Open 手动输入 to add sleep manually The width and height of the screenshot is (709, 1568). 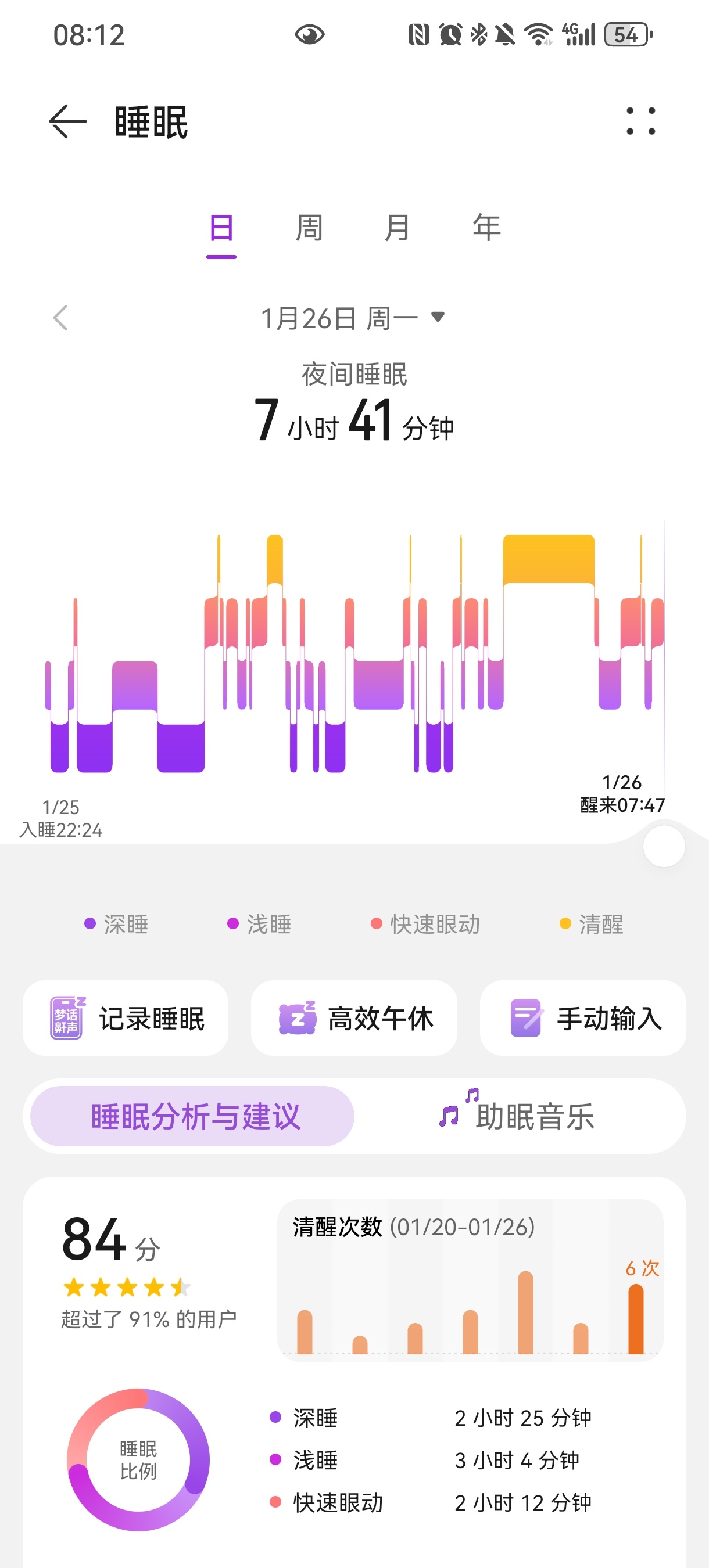tap(583, 1017)
